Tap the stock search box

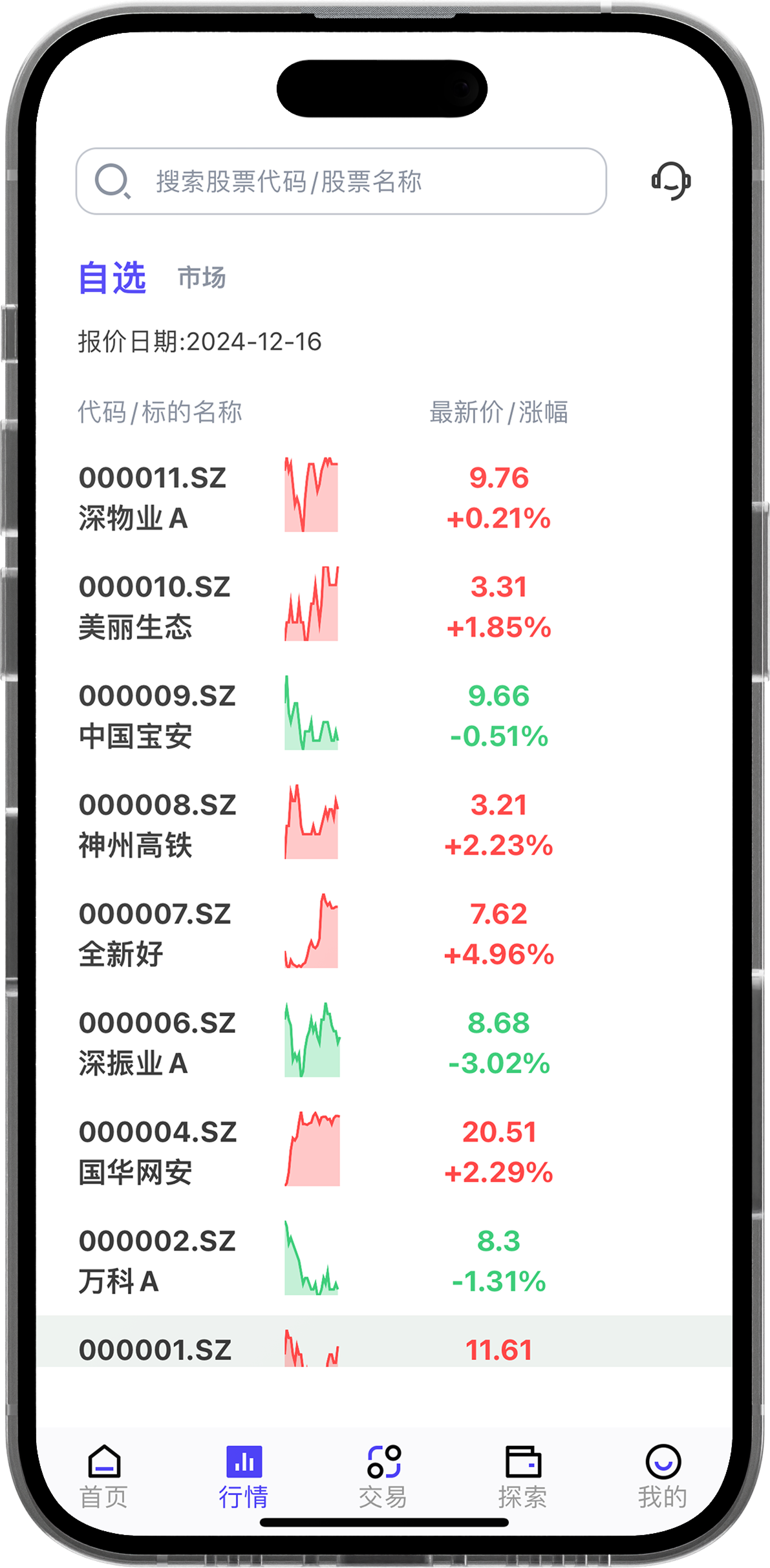click(x=341, y=181)
